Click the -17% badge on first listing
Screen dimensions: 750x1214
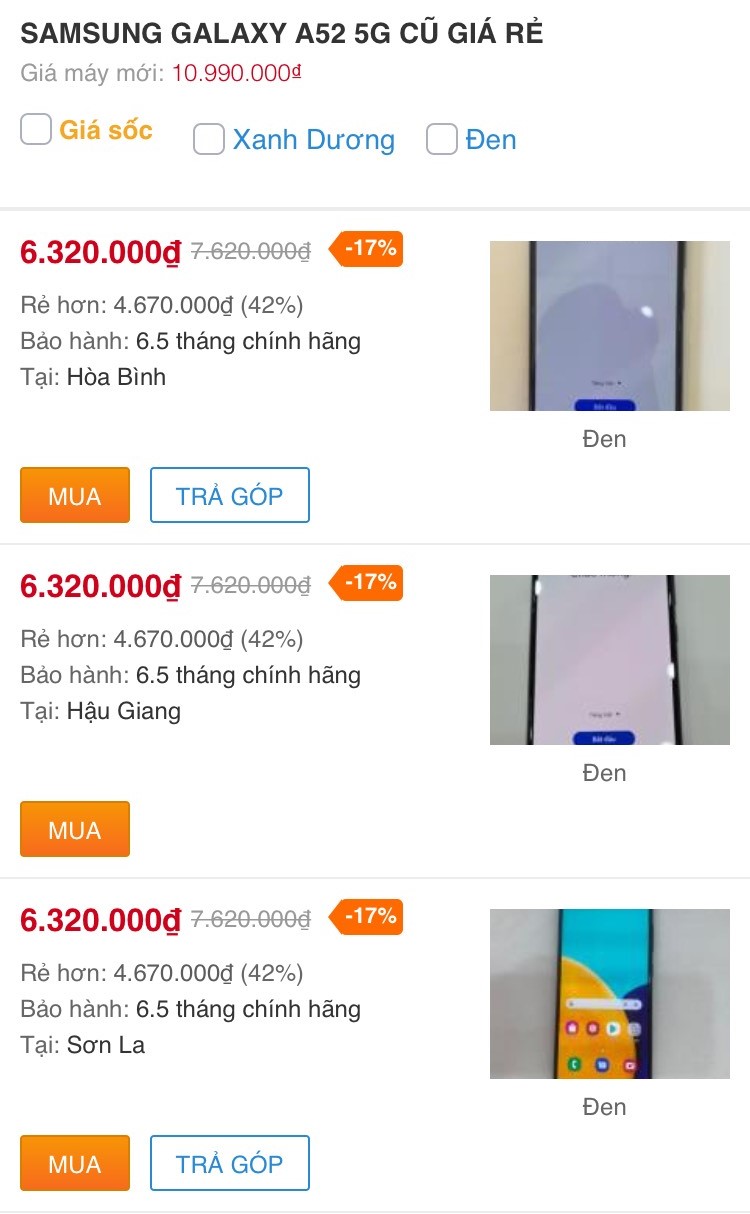(366, 250)
